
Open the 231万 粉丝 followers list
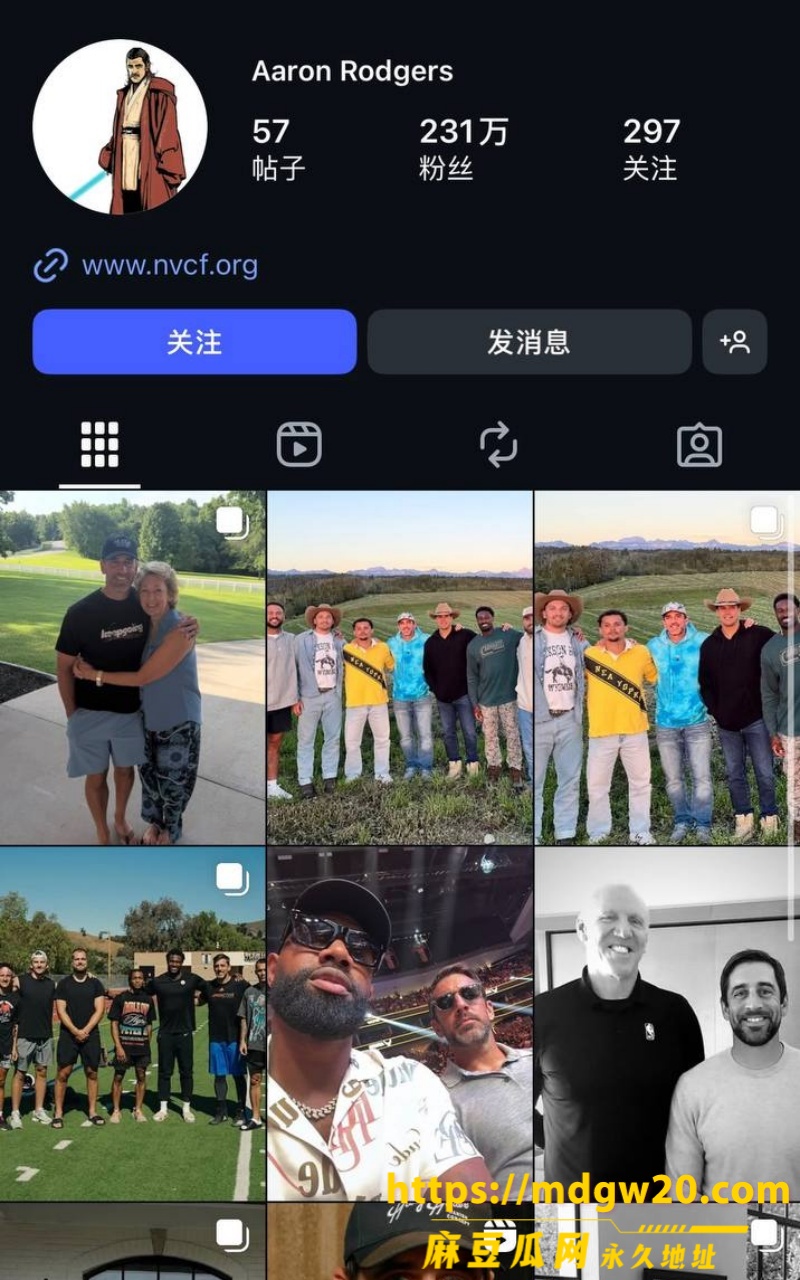(x=464, y=149)
